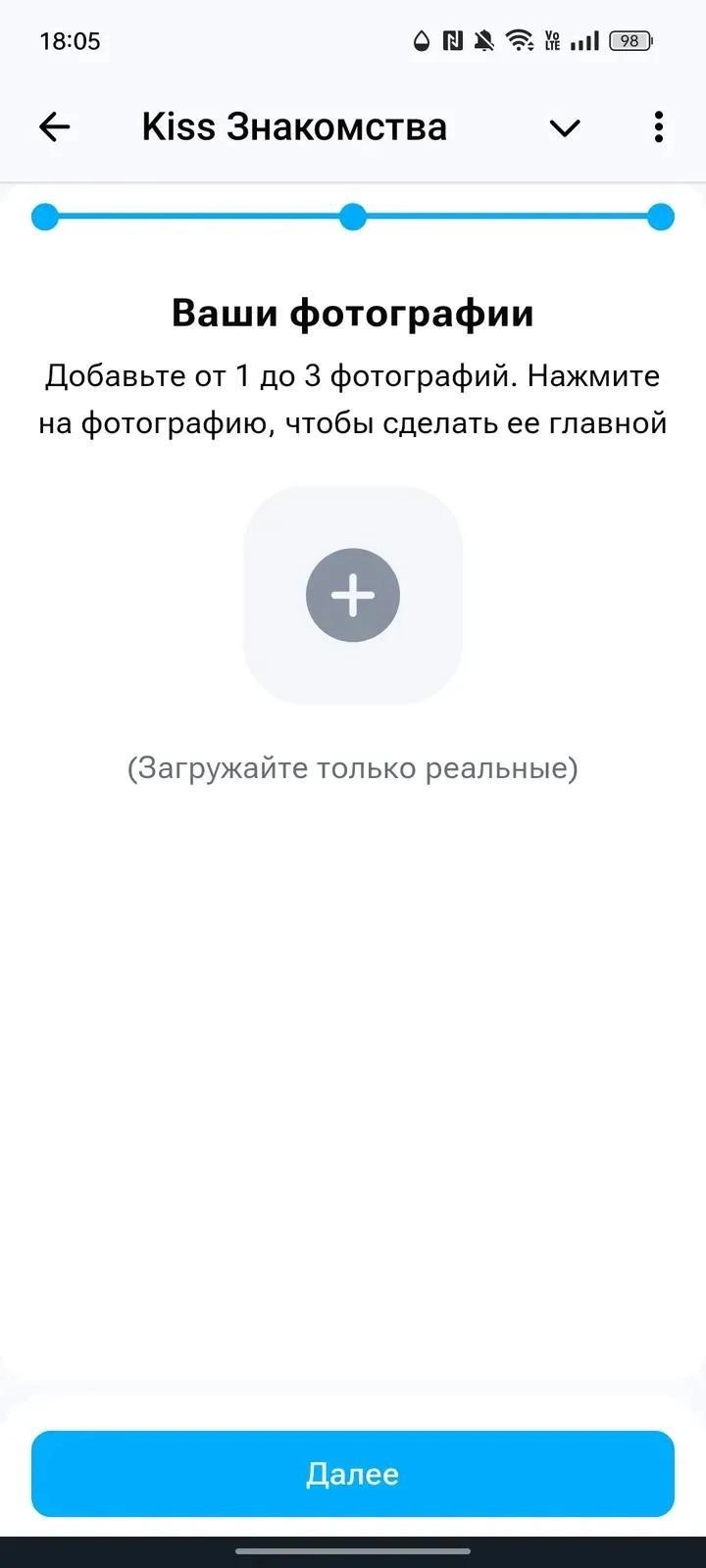Go back using the arrow icon
706x1568 pixels.
pos(55,126)
